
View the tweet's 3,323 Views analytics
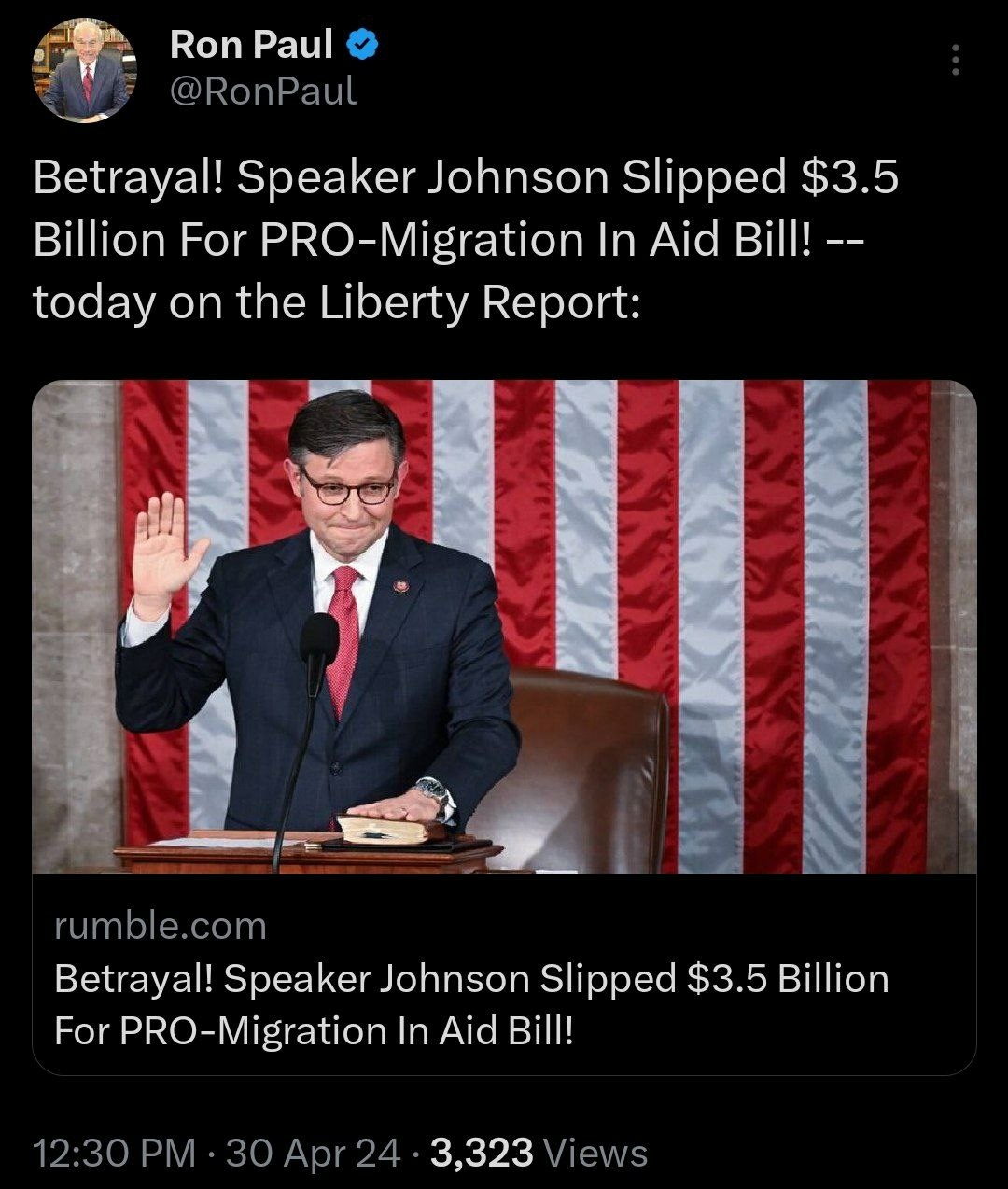coord(539,1153)
